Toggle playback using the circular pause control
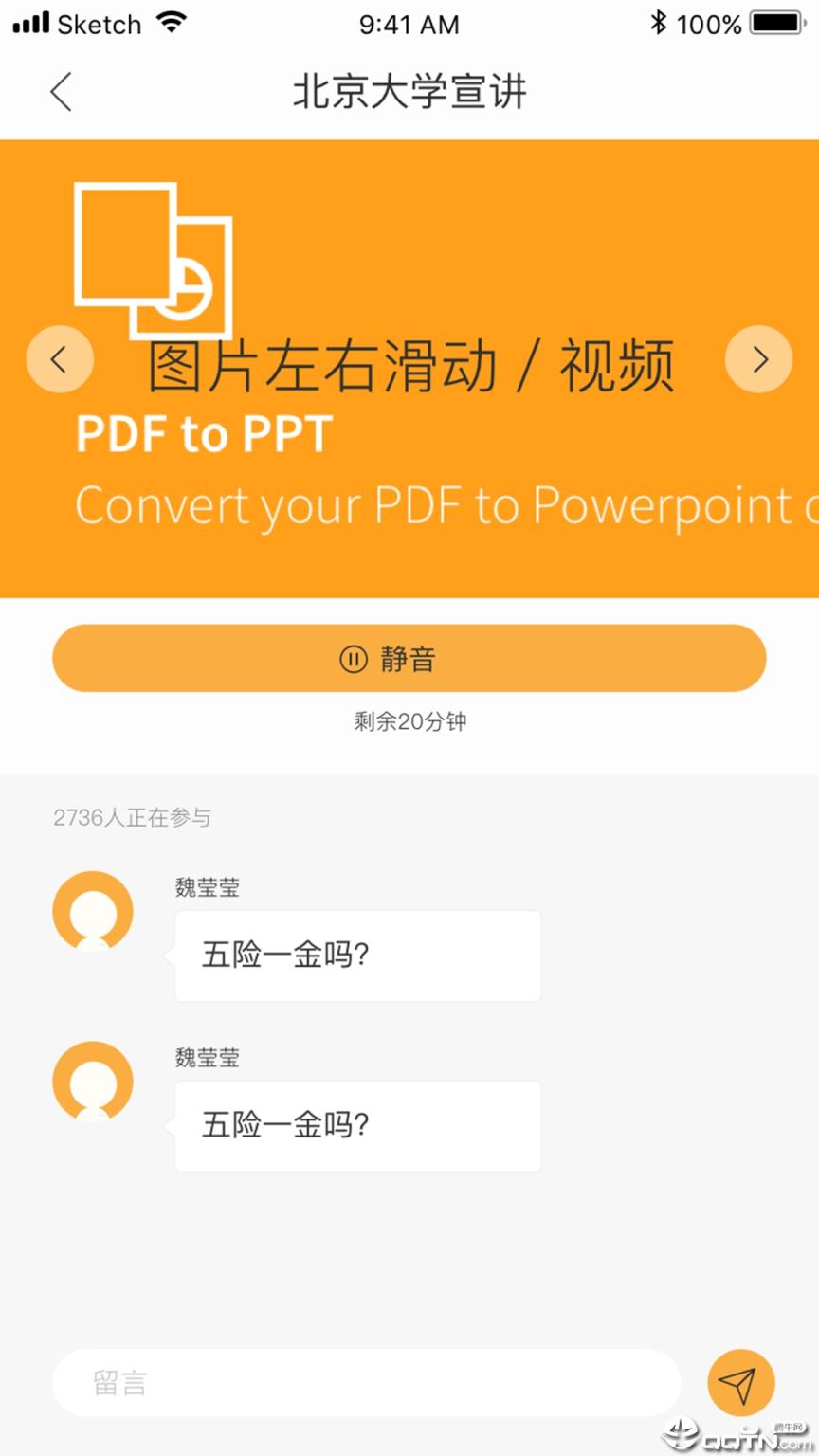This screenshot has height=1456, width=819. coord(353,659)
